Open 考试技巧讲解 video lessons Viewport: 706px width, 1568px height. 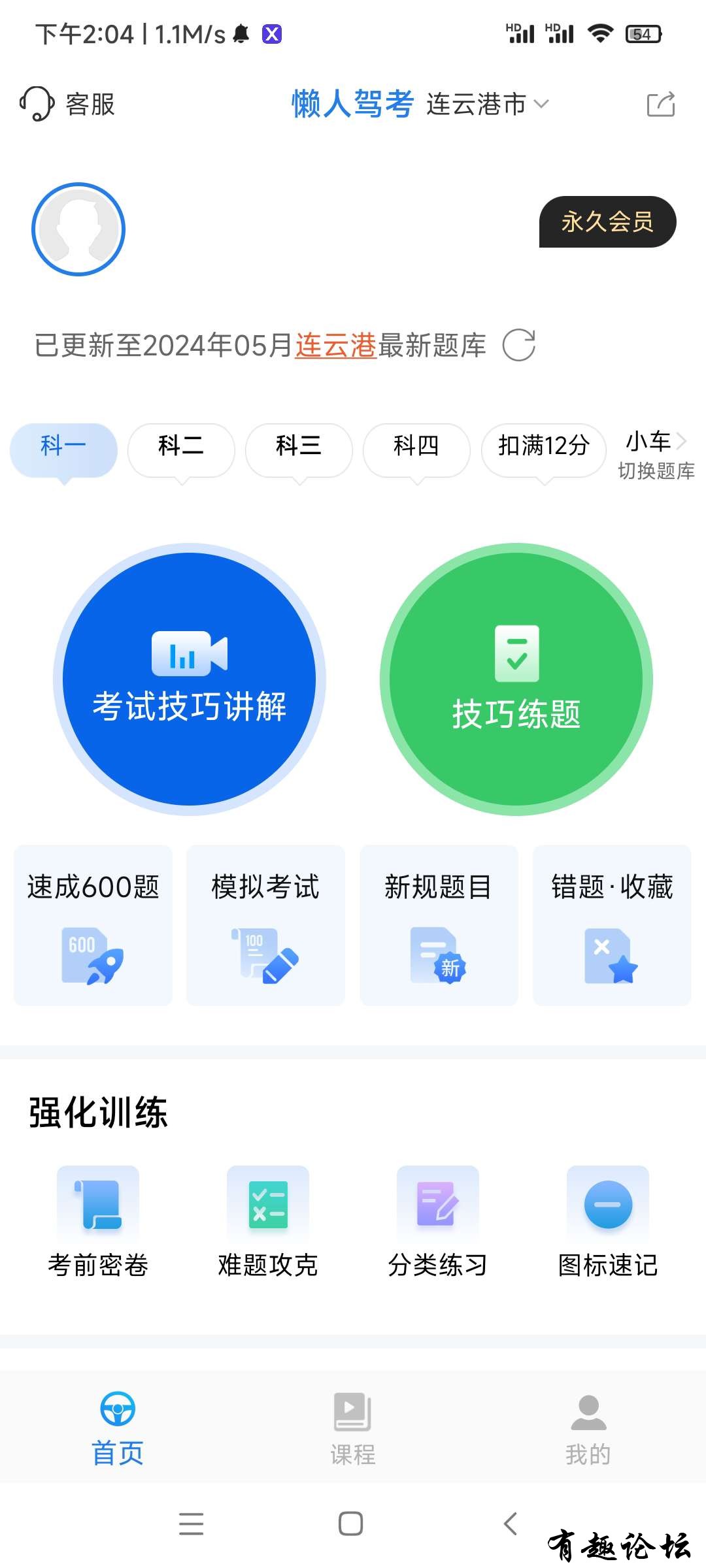(190, 679)
